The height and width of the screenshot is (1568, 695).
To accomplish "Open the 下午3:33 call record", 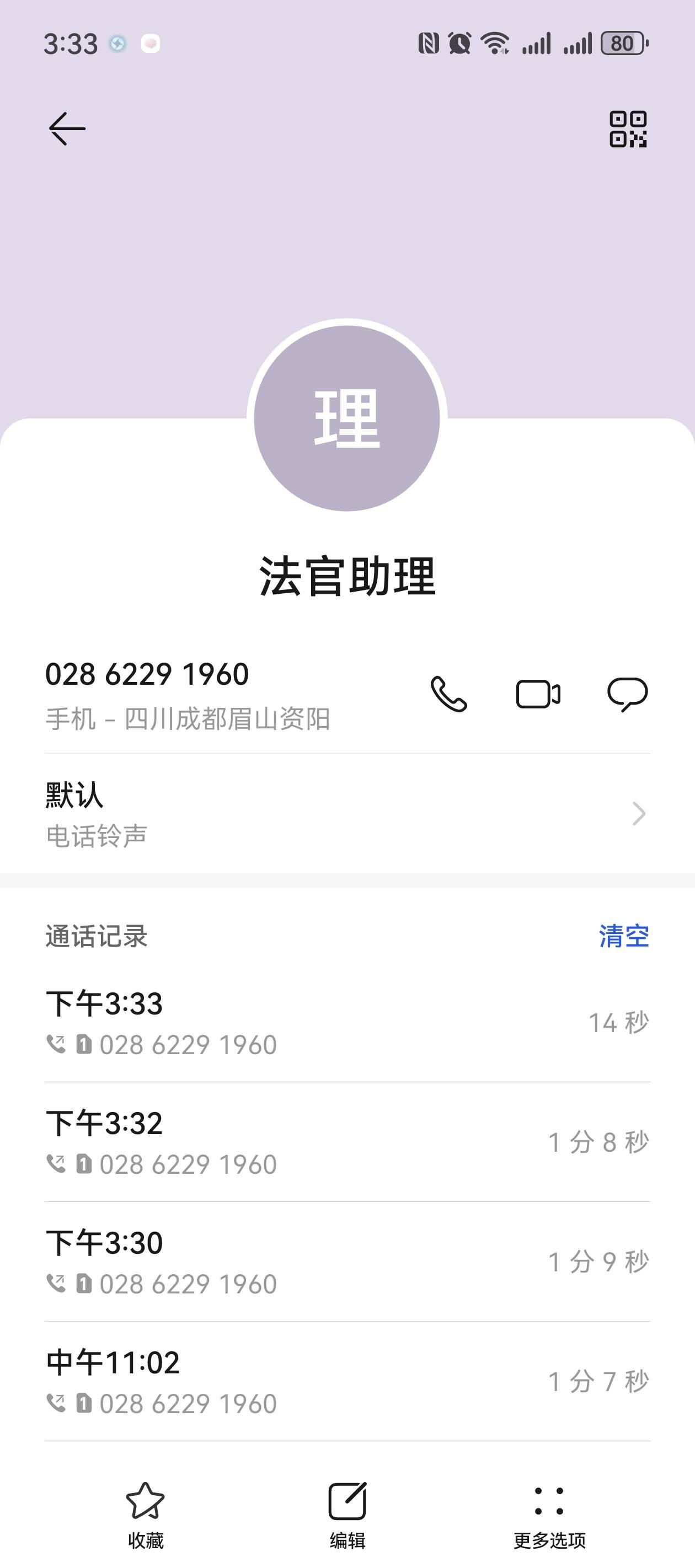I will [x=347, y=1023].
